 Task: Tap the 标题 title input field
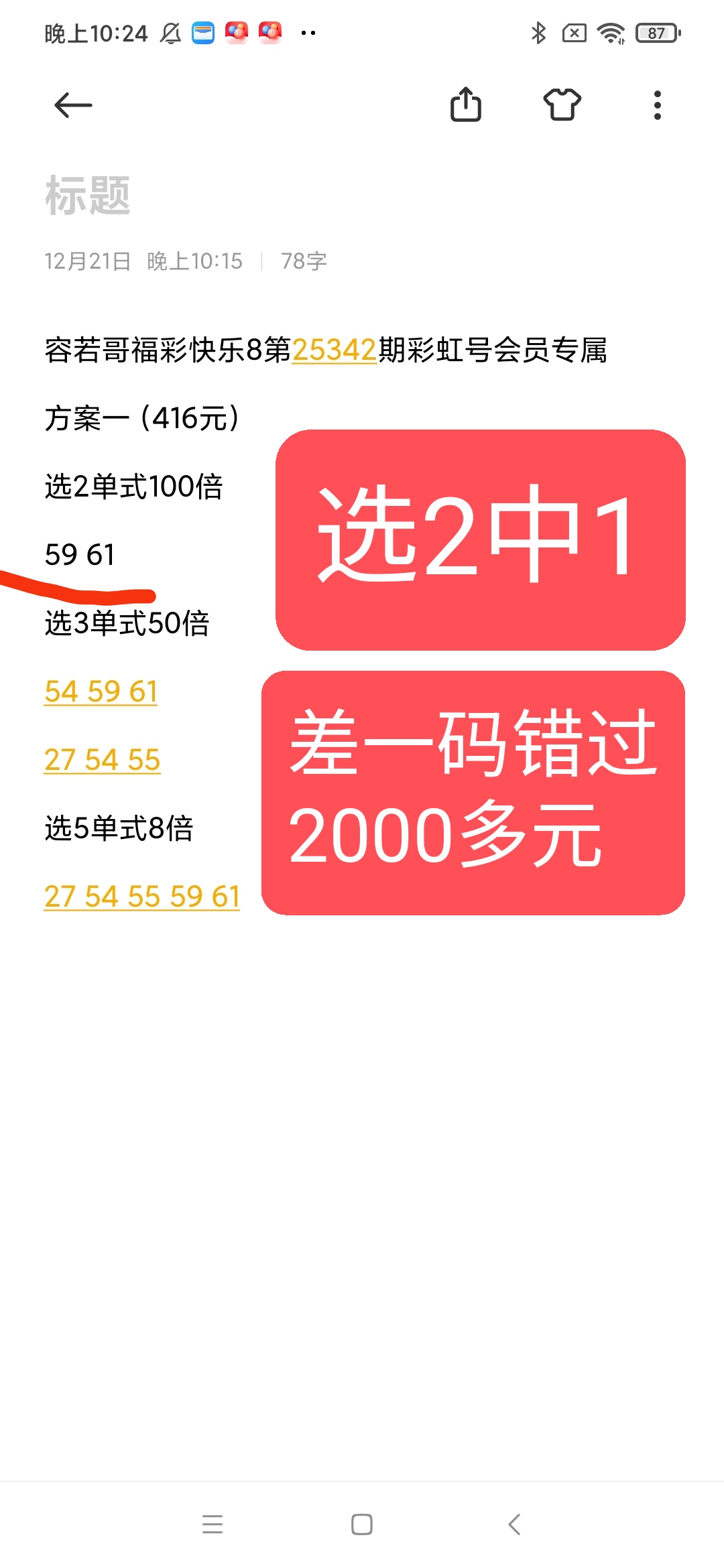coord(87,194)
